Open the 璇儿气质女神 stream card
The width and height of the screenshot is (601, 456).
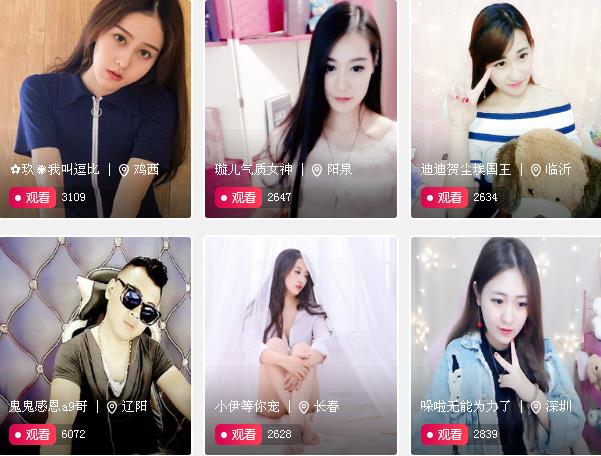coord(300,90)
